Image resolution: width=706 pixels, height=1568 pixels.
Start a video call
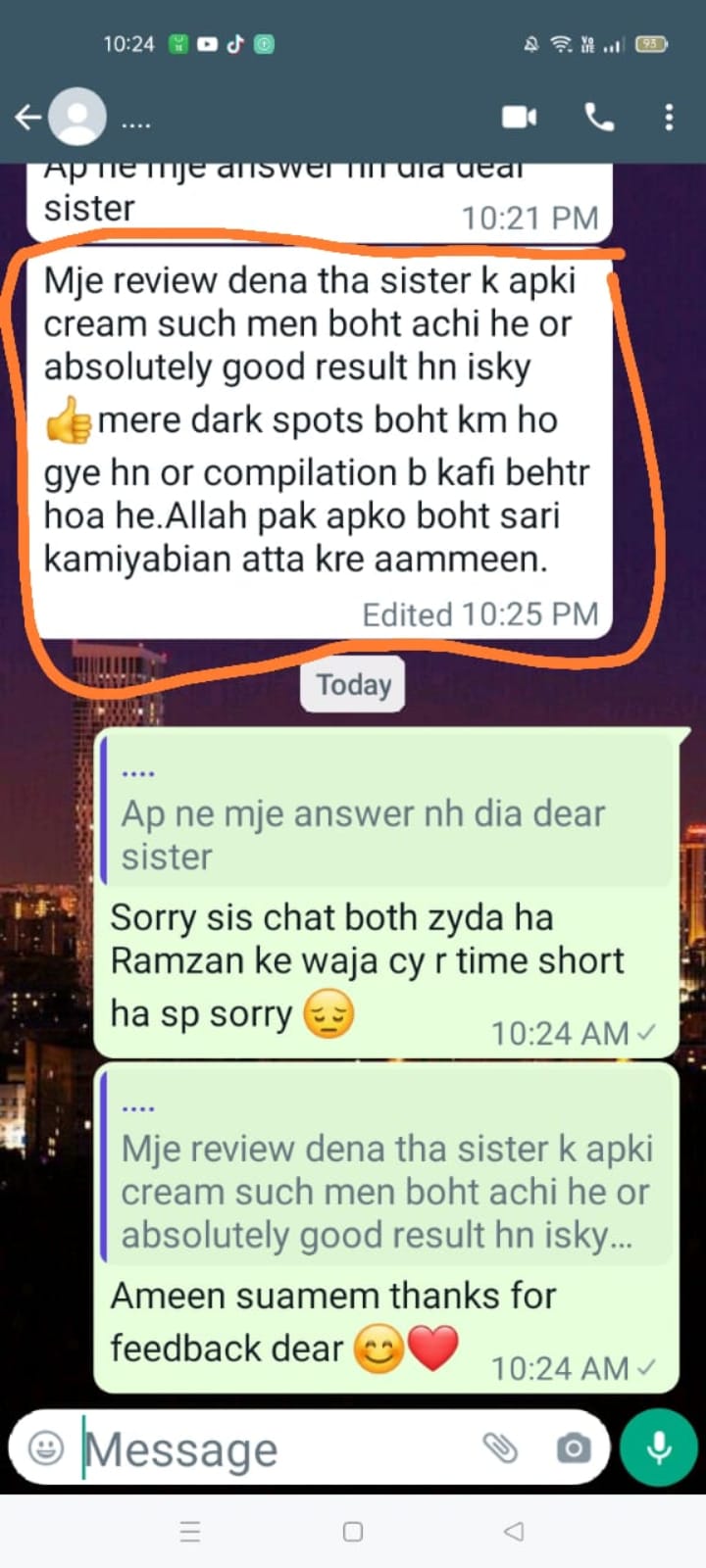click(519, 118)
